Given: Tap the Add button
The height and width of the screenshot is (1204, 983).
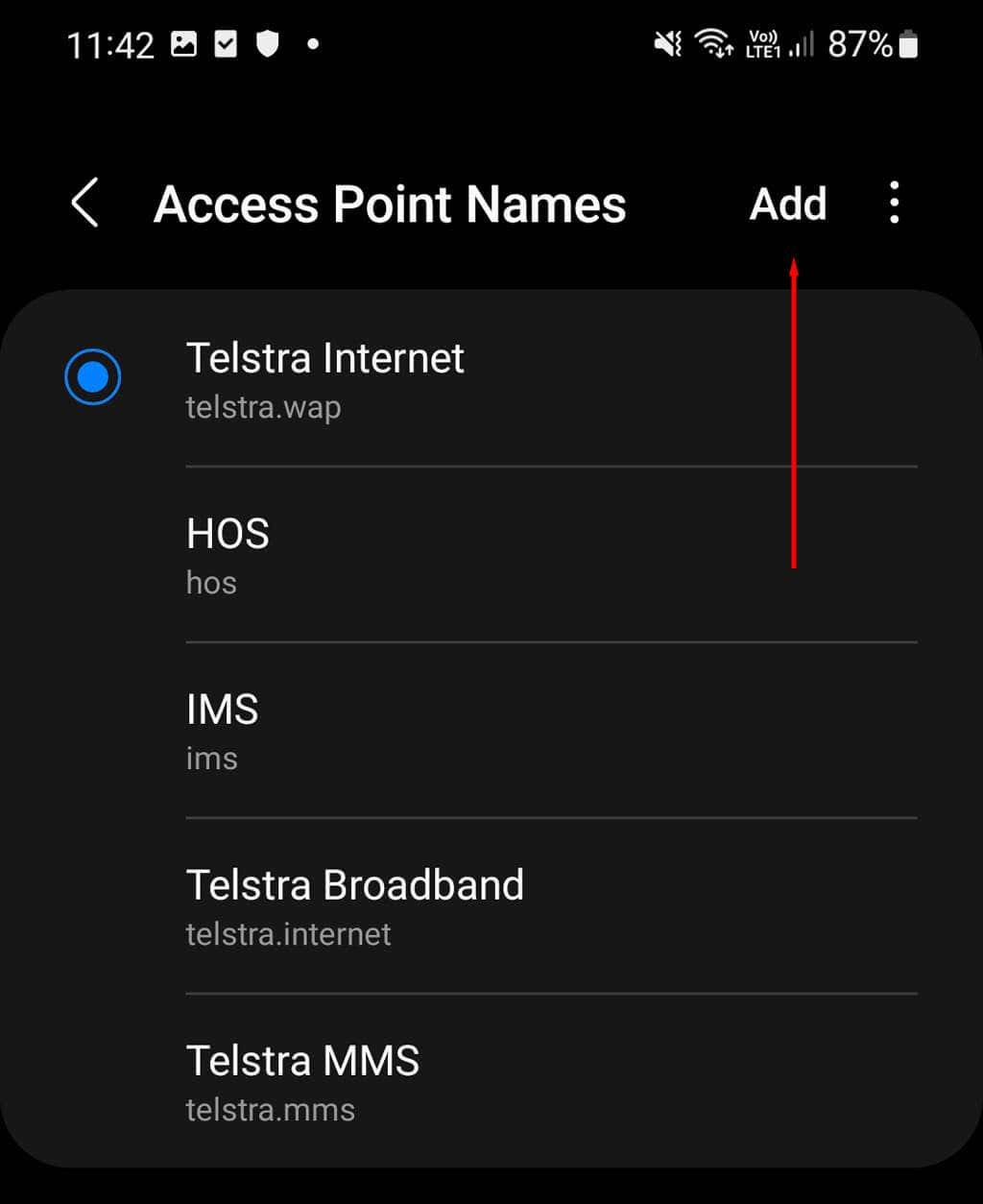Looking at the screenshot, I should (787, 204).
